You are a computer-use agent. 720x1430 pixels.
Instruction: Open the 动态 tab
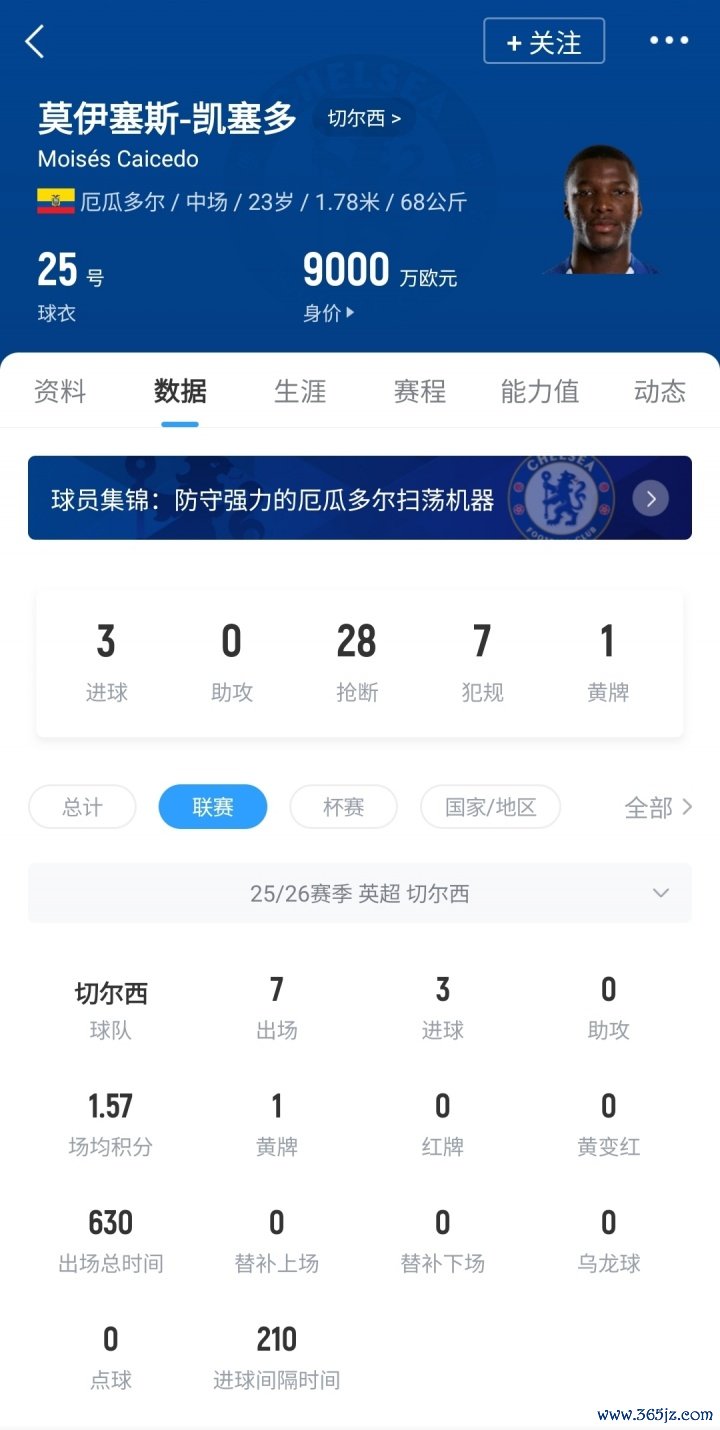click(659, 391)
